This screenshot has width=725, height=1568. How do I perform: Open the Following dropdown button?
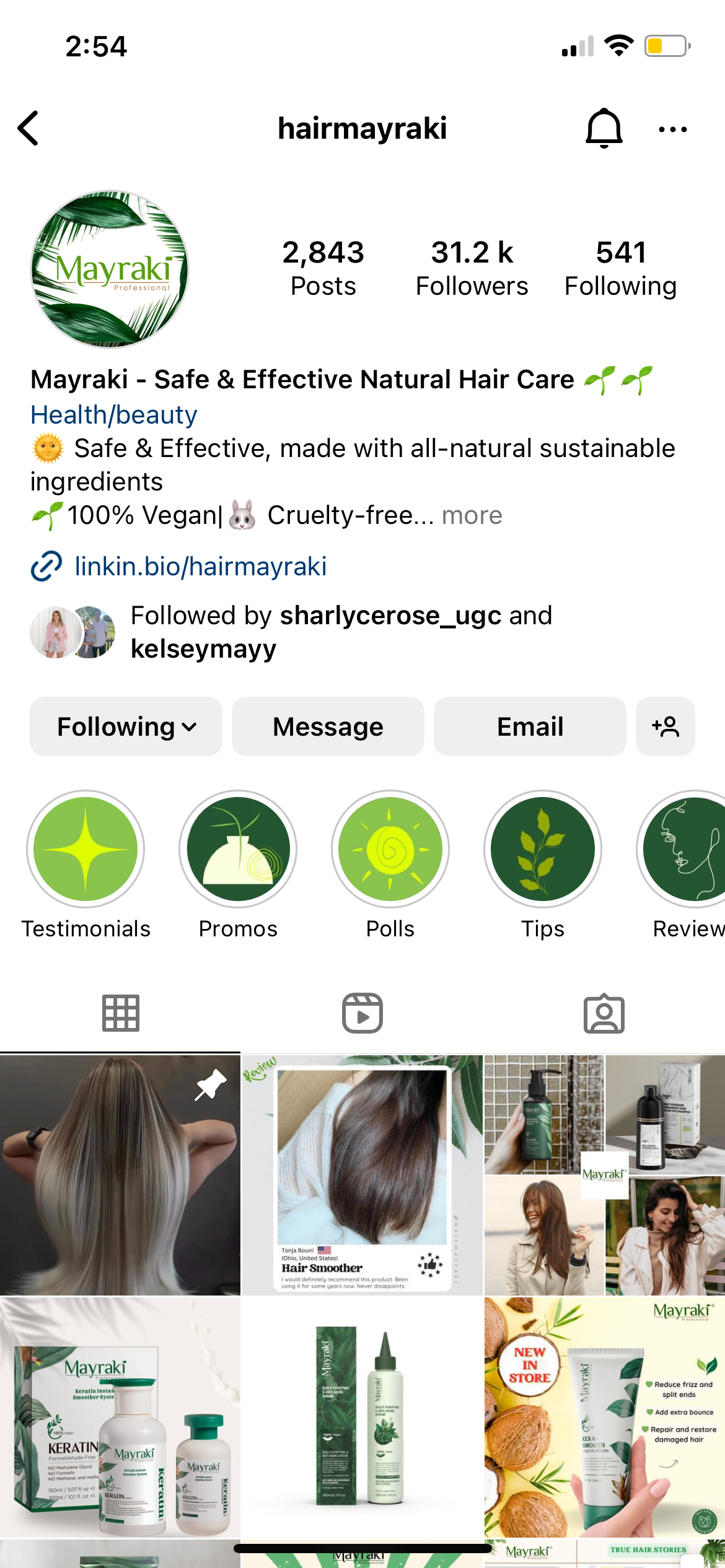[x=126, y=726]
